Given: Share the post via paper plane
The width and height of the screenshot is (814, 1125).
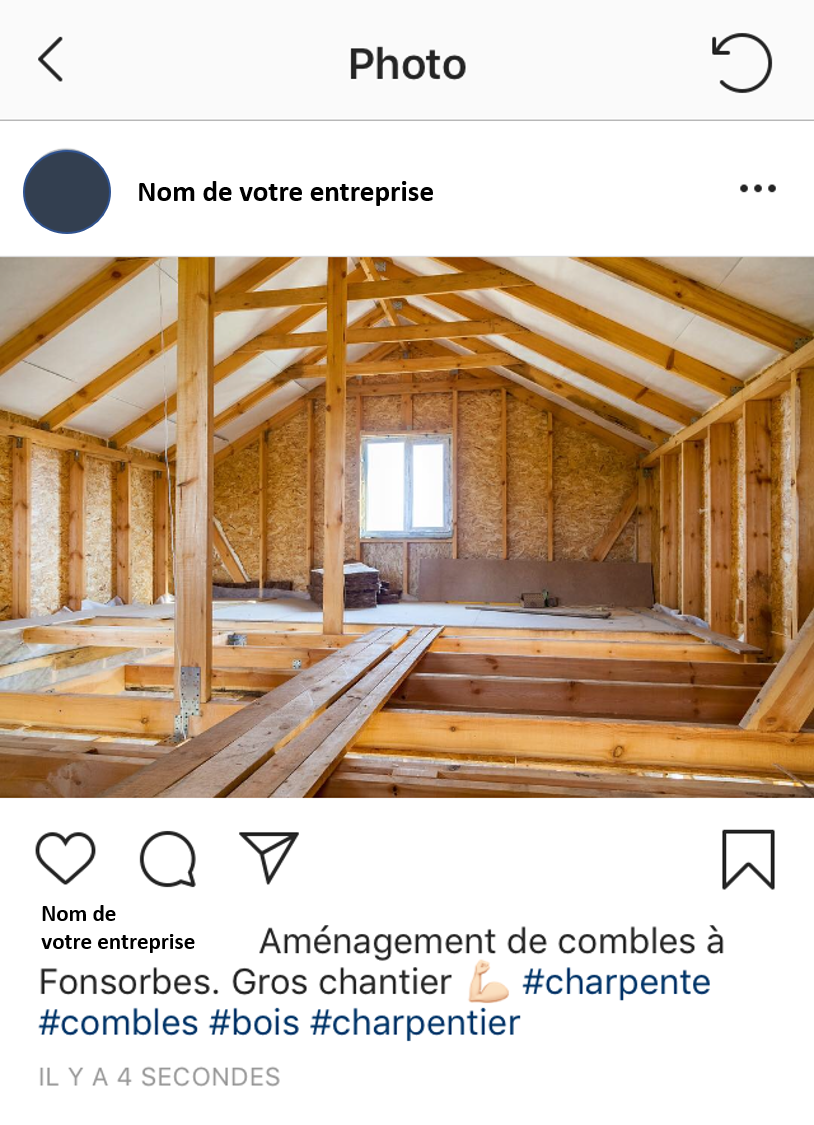Looking at the screenshot, I should pos(269,857).
